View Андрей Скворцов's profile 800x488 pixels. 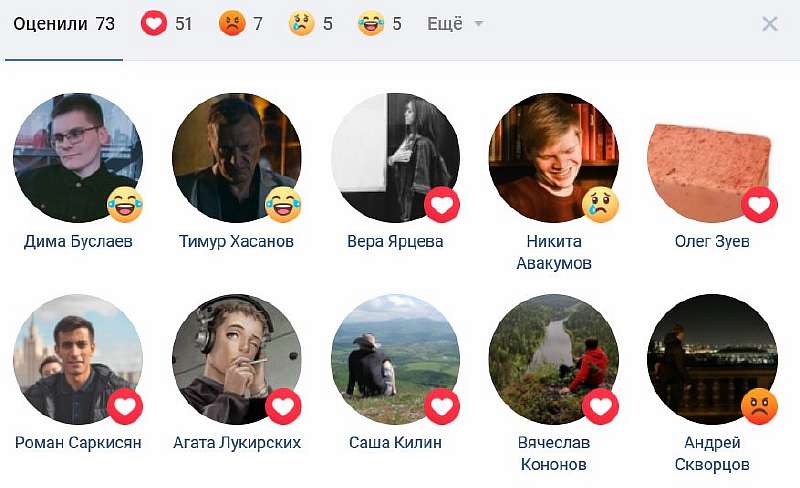(711, 359)
